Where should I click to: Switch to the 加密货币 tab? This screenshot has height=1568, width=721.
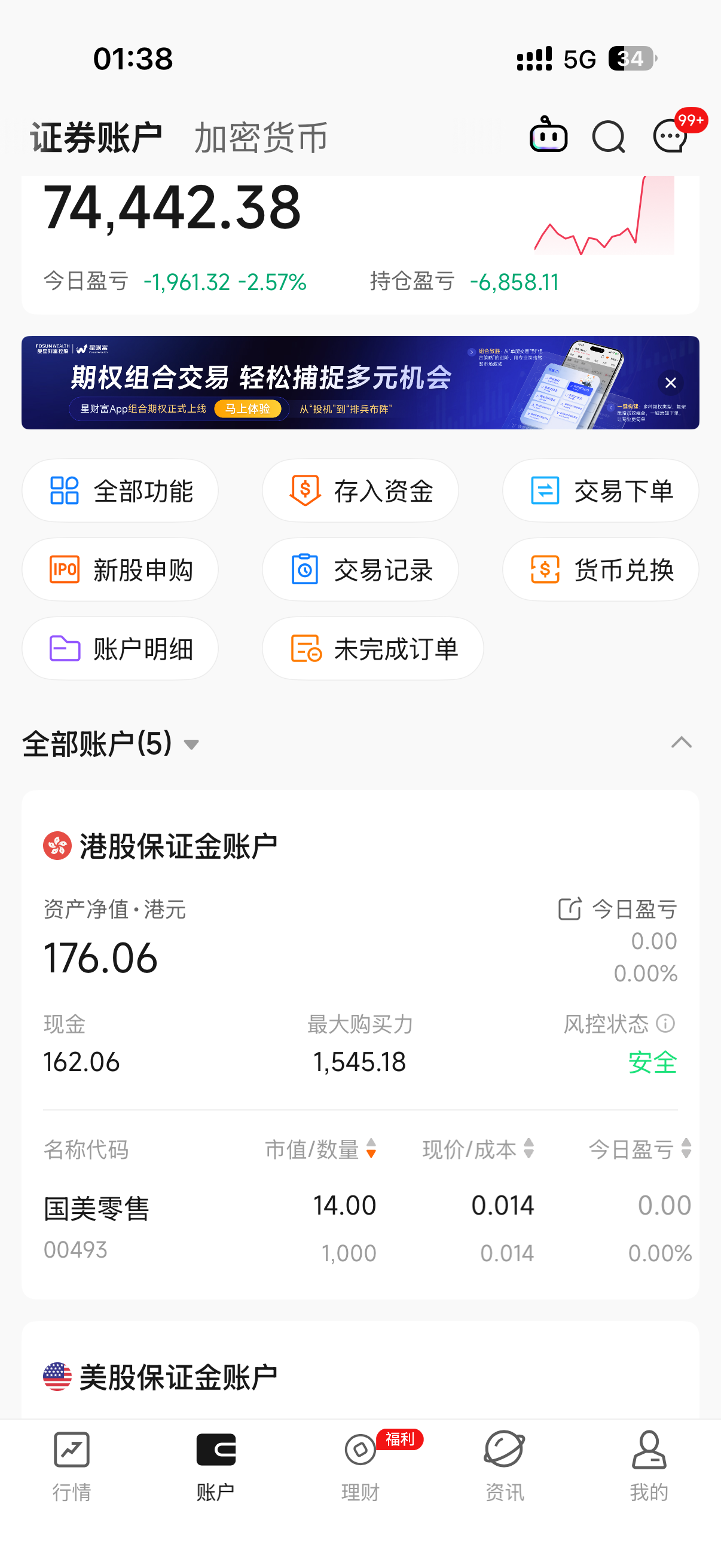click(x=261, y=138)
